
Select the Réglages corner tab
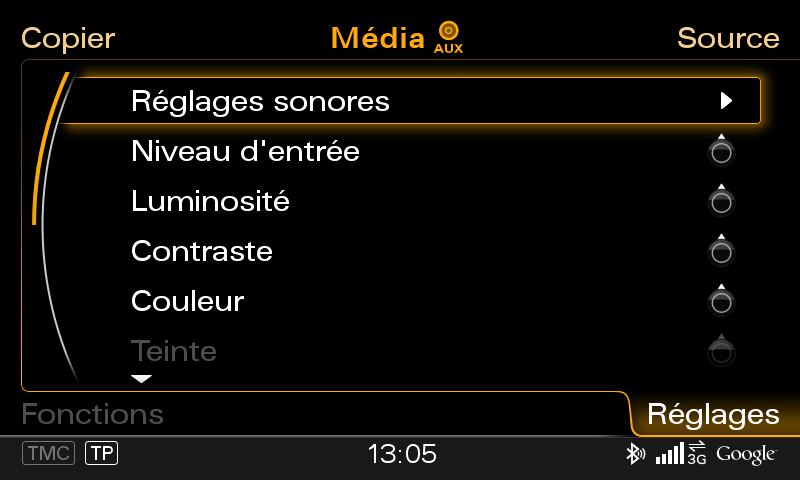click(x=713, y=414)
